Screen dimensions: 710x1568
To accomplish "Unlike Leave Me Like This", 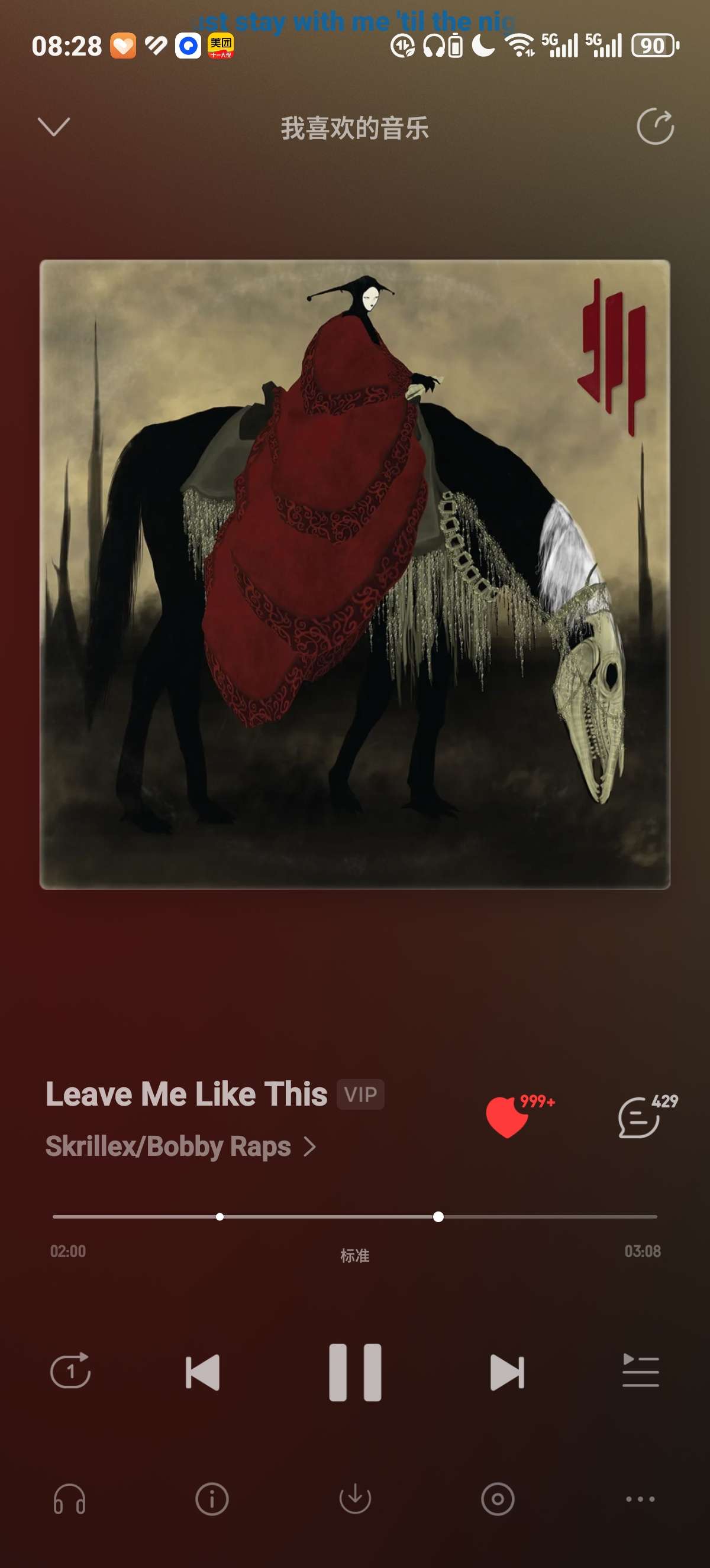I will click(507, 1117).
